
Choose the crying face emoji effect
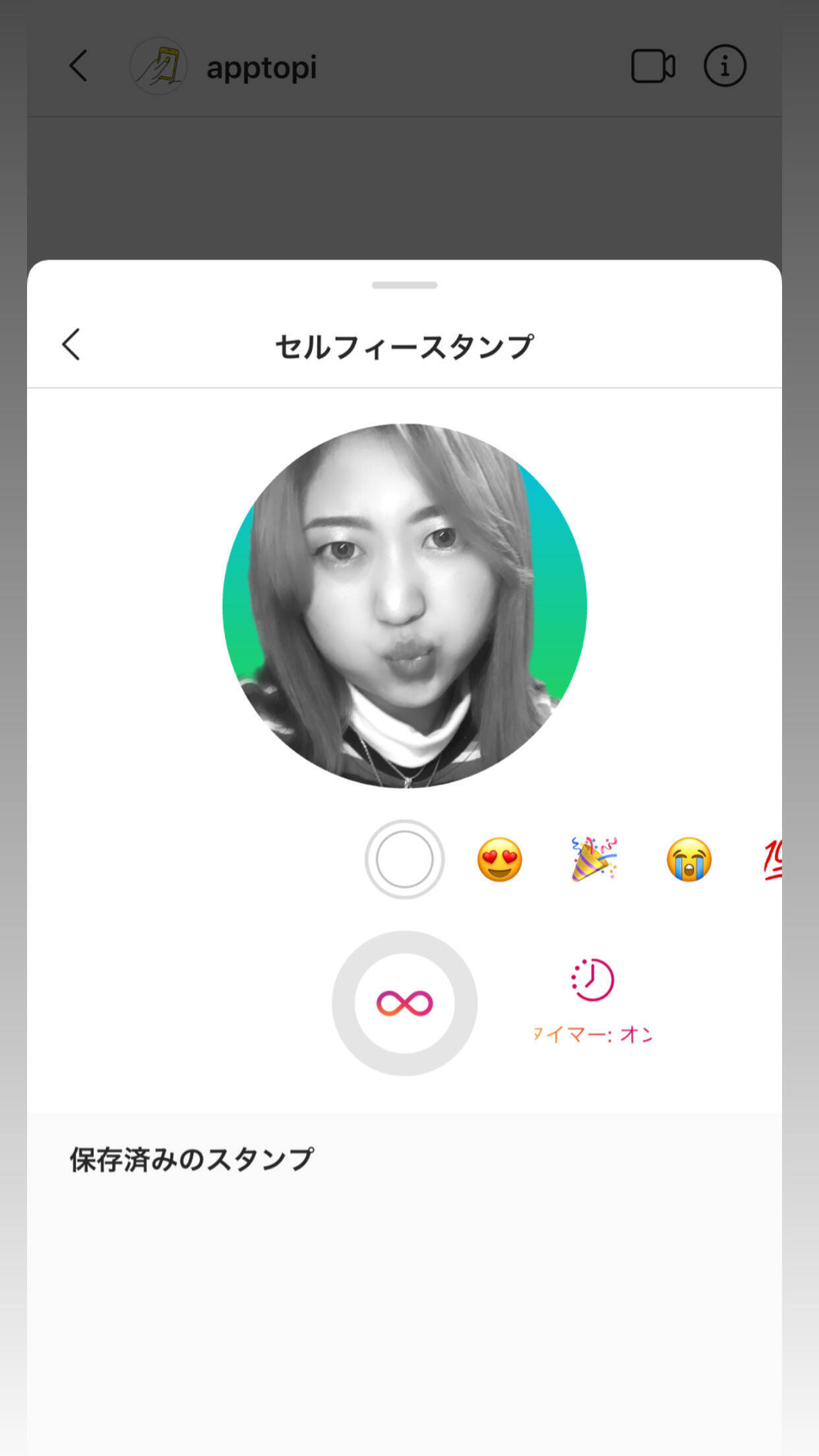click(688, 859)
